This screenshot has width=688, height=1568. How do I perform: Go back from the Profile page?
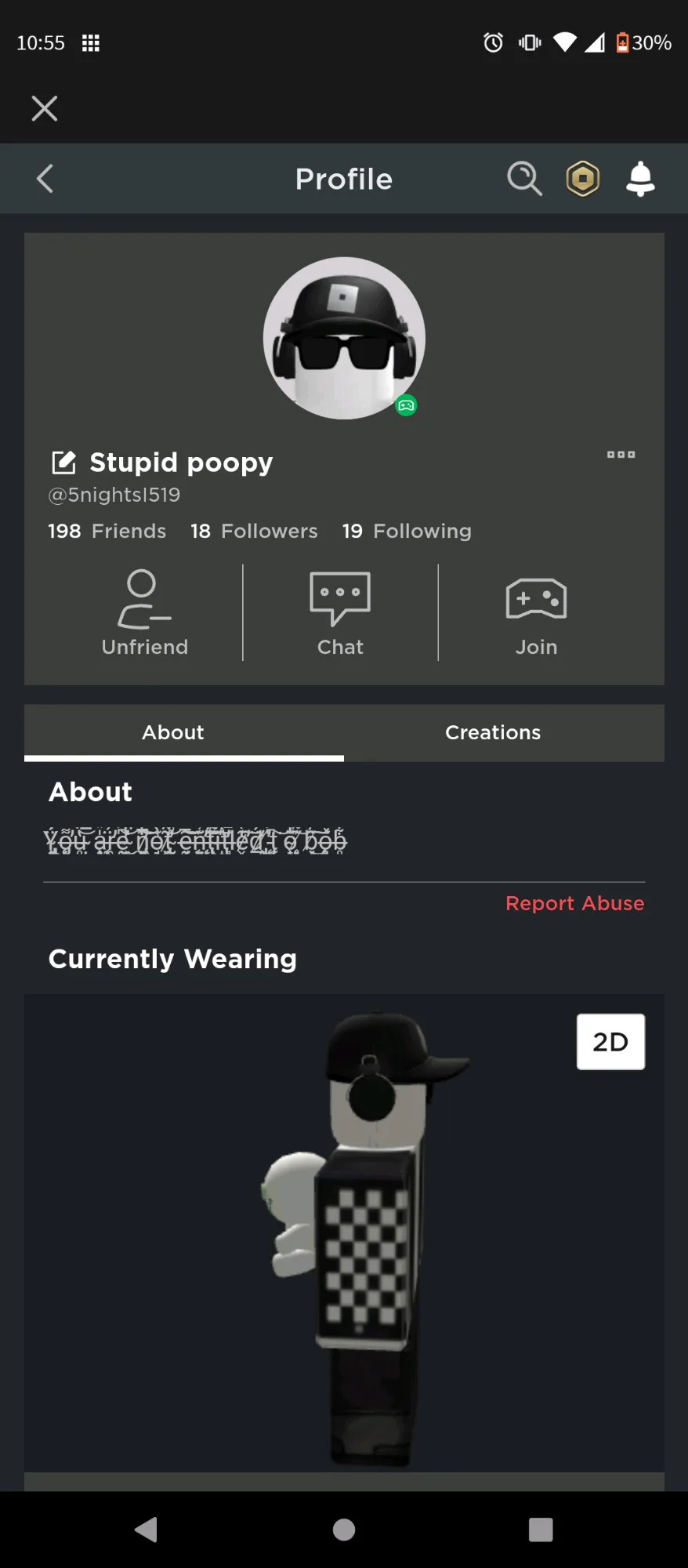point(45,179)
